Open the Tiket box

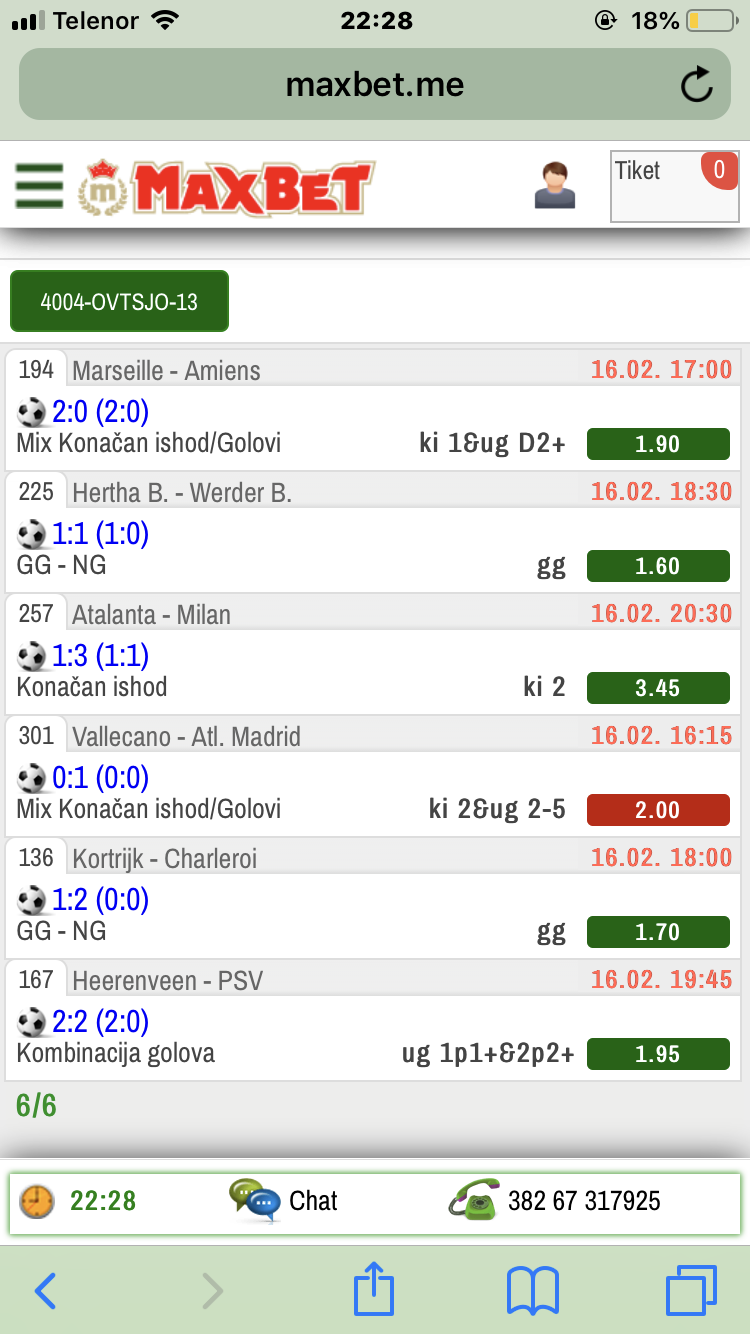[675, 186]
